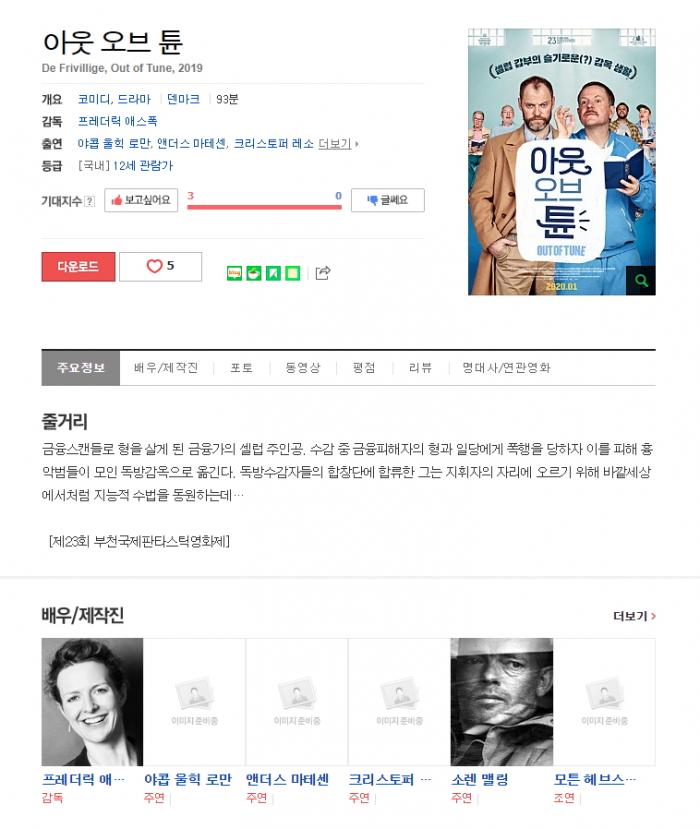The width and height of the screenshot is (700, 829).
Task: Open the 코미디 genre link
Action: click(x=93, y=99)
